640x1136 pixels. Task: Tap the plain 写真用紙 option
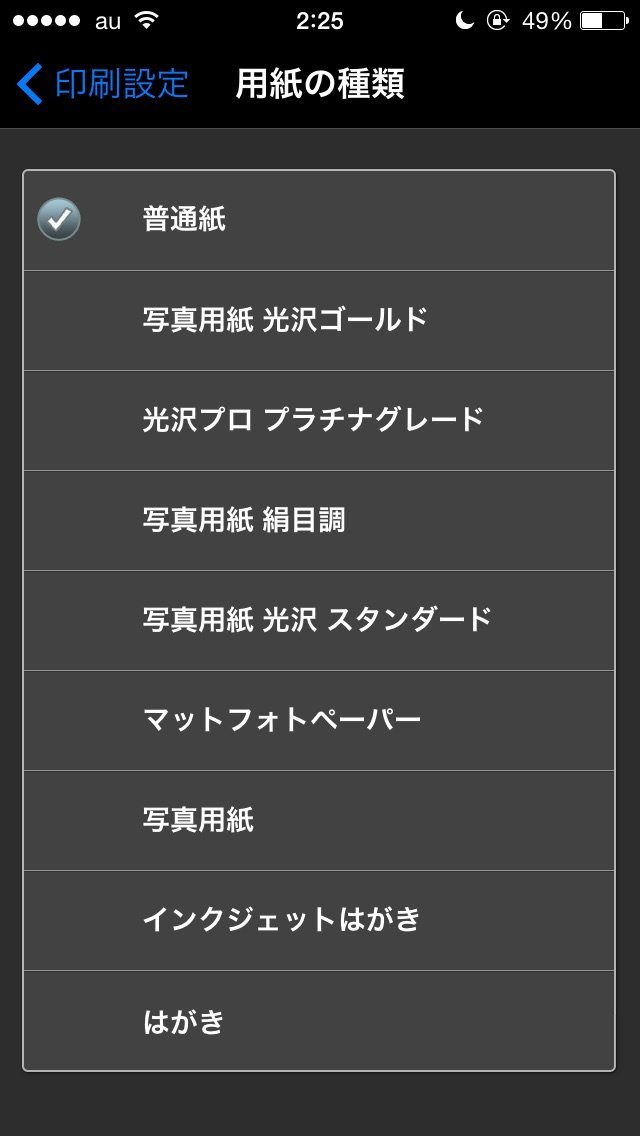coord(318,820)
